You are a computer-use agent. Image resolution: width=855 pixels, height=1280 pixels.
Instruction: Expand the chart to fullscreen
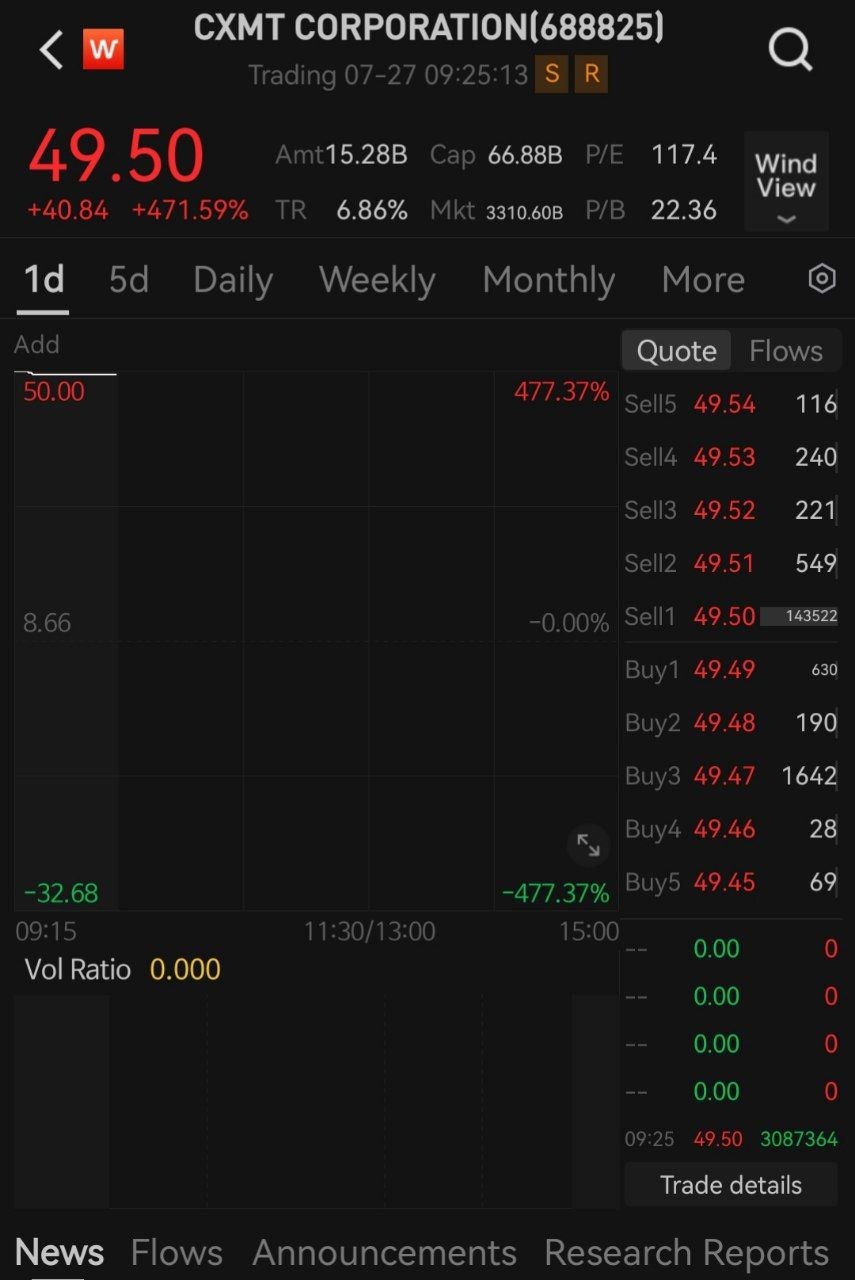pos(588,846)
